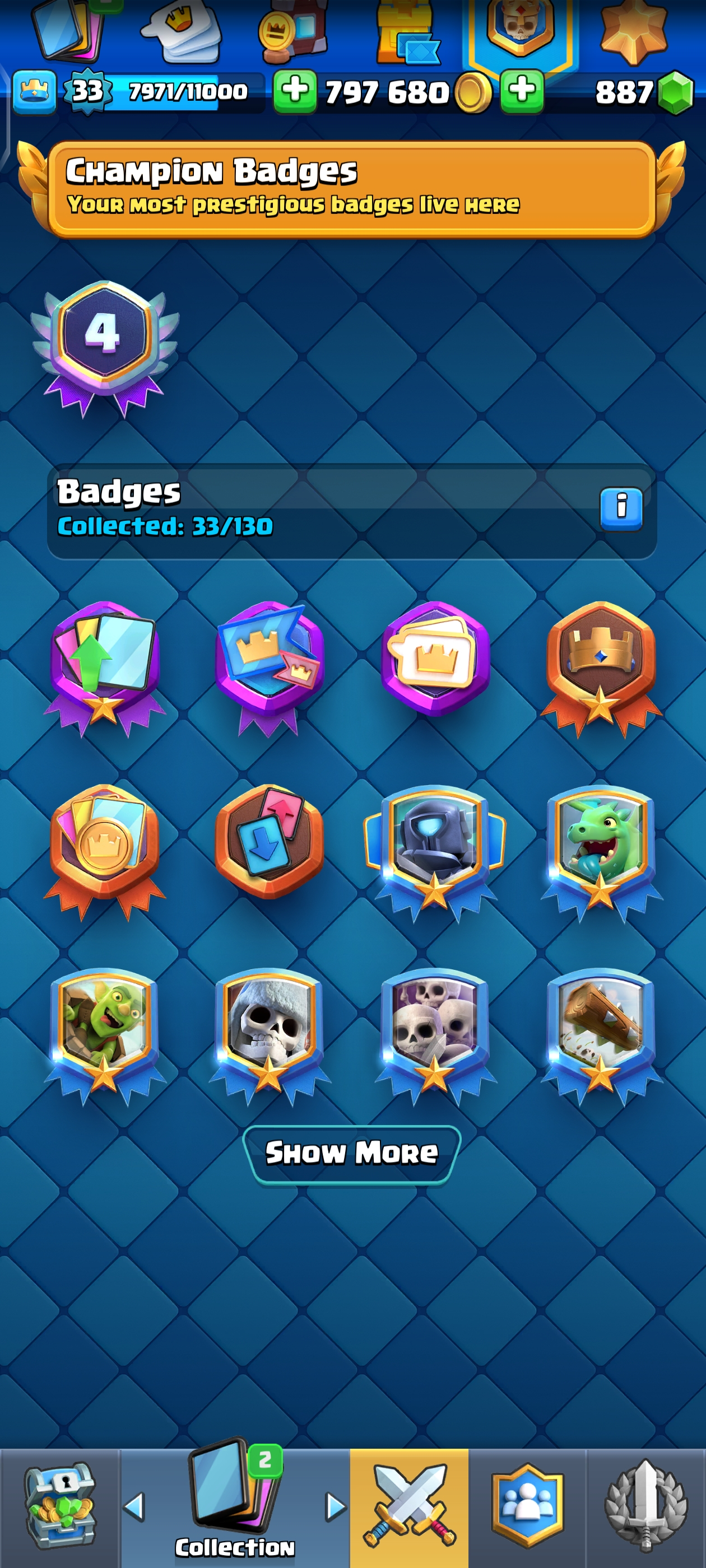The image size is (706, 1568).
Task: Tap the plus button to add gold
Action: pyautogui.click(x=295, y=91)
